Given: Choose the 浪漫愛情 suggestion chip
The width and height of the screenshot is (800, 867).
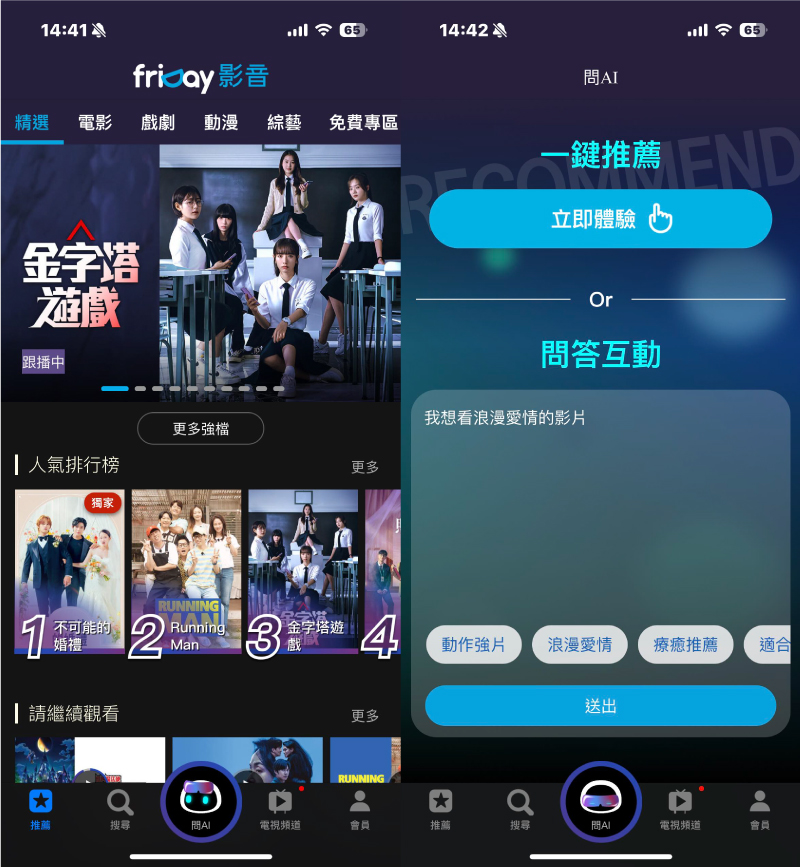Looking at the screenshot, I should [580, 645].
